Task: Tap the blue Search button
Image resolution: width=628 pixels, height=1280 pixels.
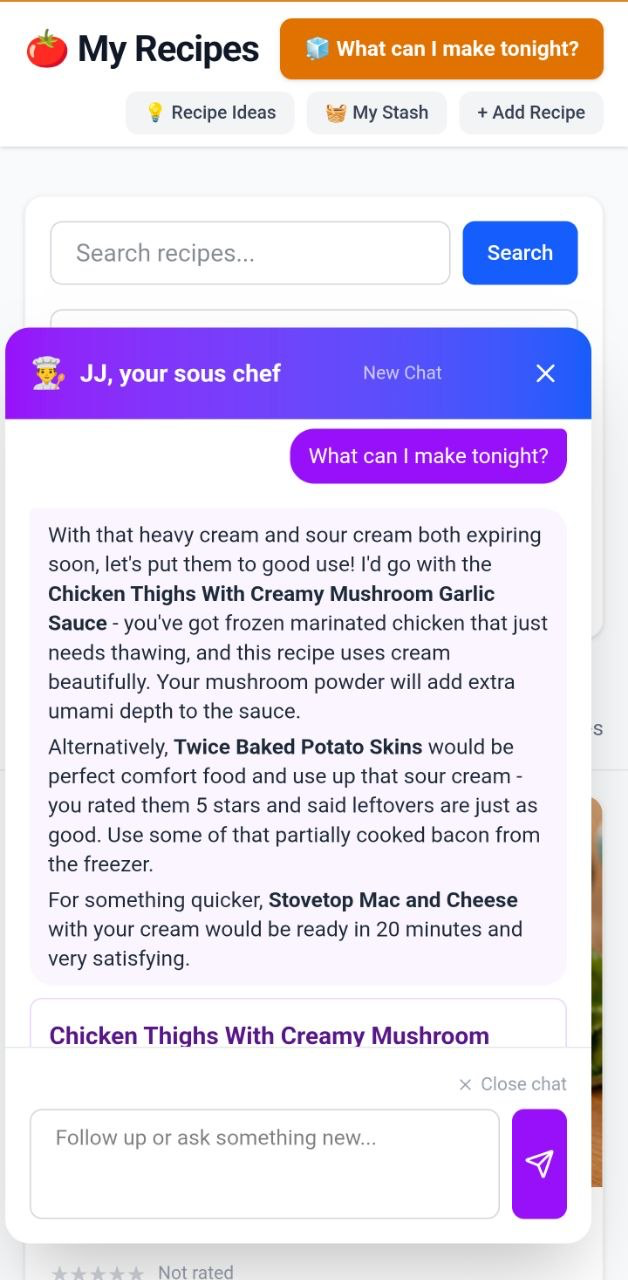Action: coord(519,253)
